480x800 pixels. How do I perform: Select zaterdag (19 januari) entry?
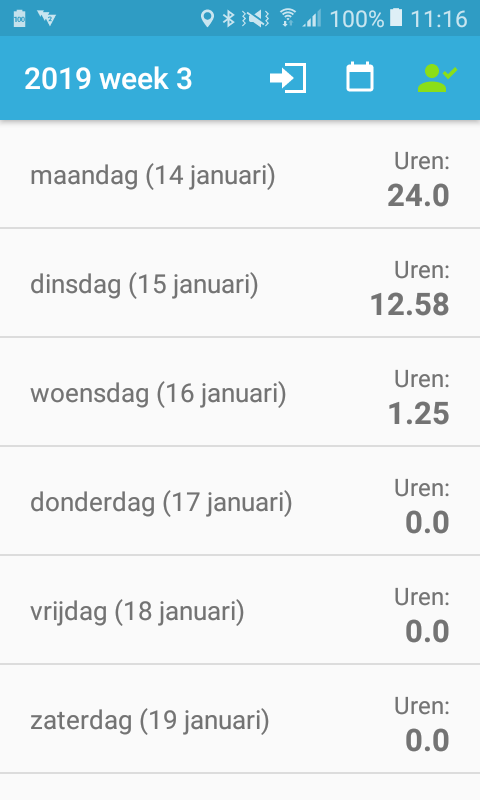tap(240, 719)
